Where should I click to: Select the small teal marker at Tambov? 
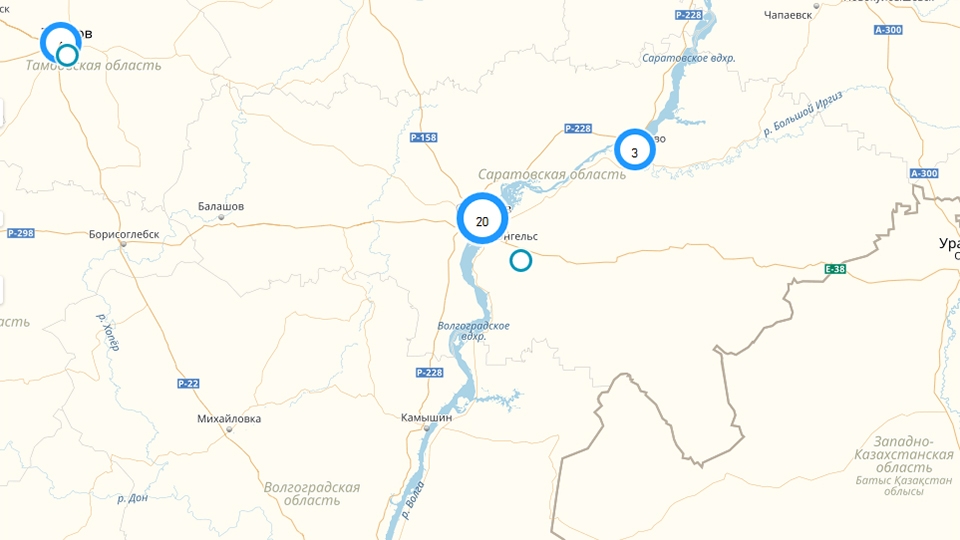coord(67,55)
